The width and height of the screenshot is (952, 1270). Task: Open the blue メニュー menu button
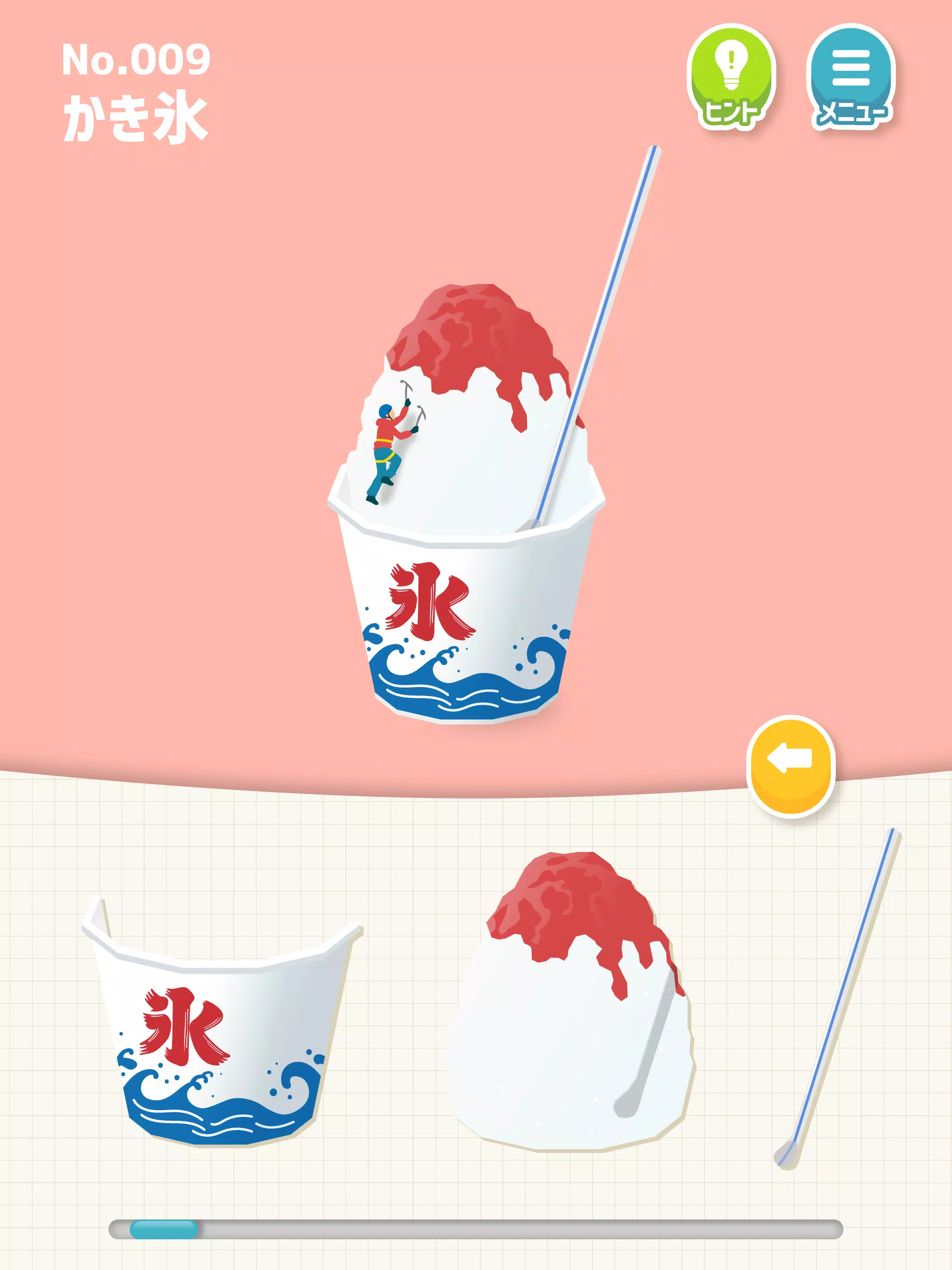click(x=851, y=76)
